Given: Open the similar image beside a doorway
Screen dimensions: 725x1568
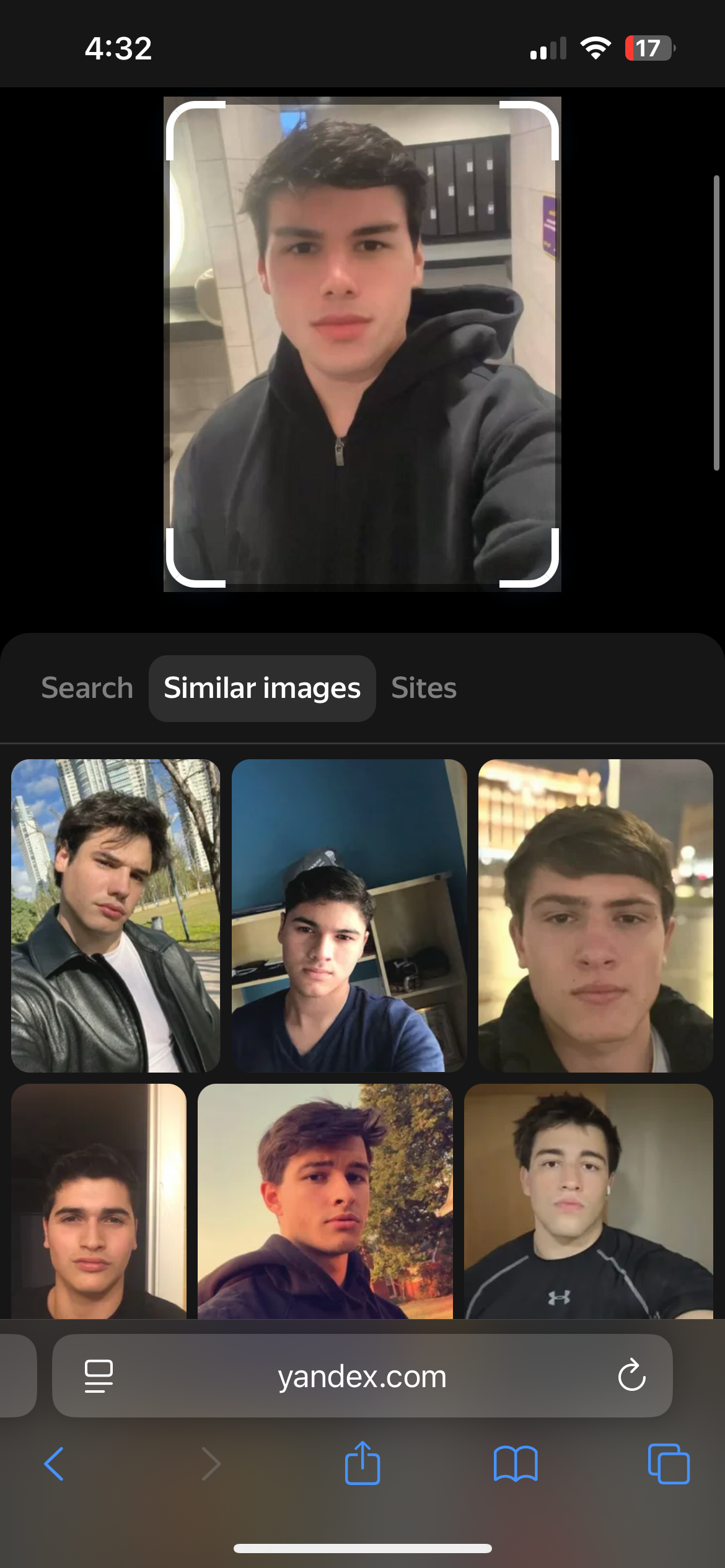Looking at the screenshot, I should (99, 1200).
